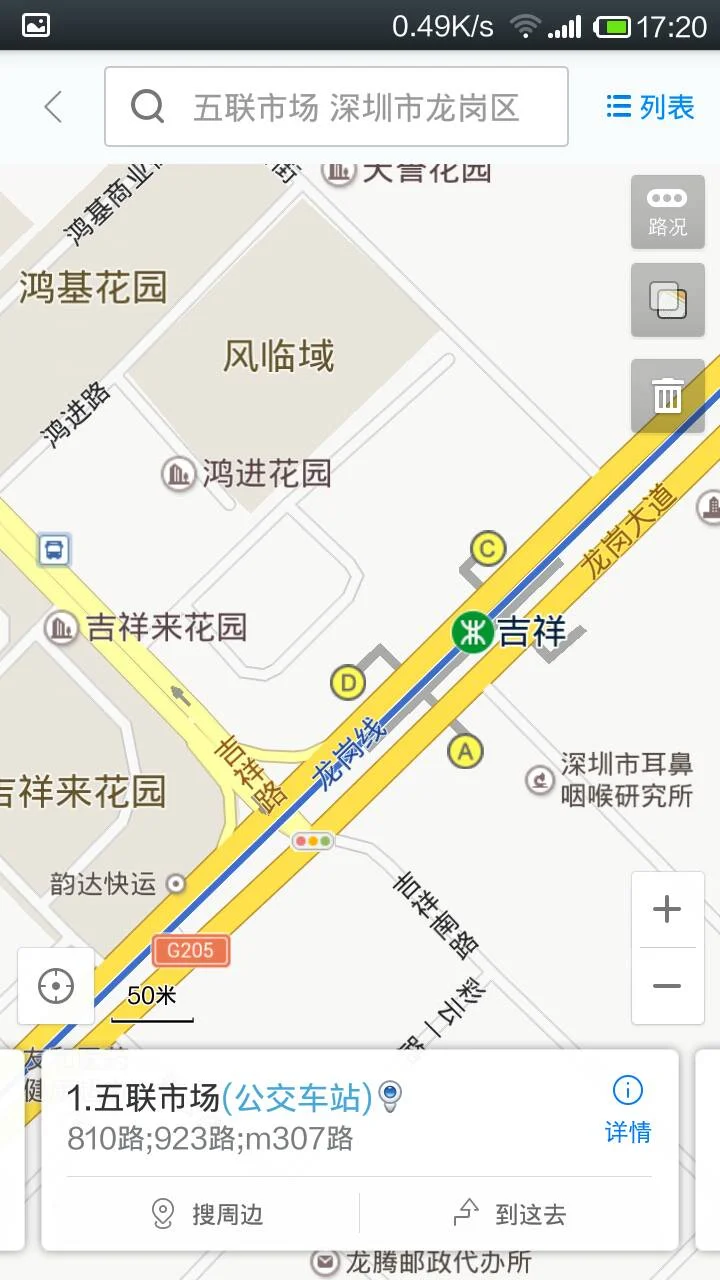Toggle the 路况 traffic conditions overlay
Viewport: 720px width, 1280px height.
pos(667,212)
